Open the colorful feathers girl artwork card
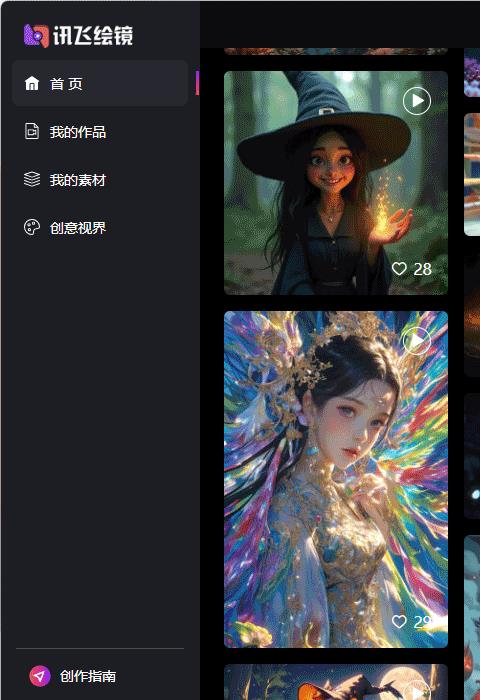The width and height of the screenshot is (480, 700). point(336,479)
